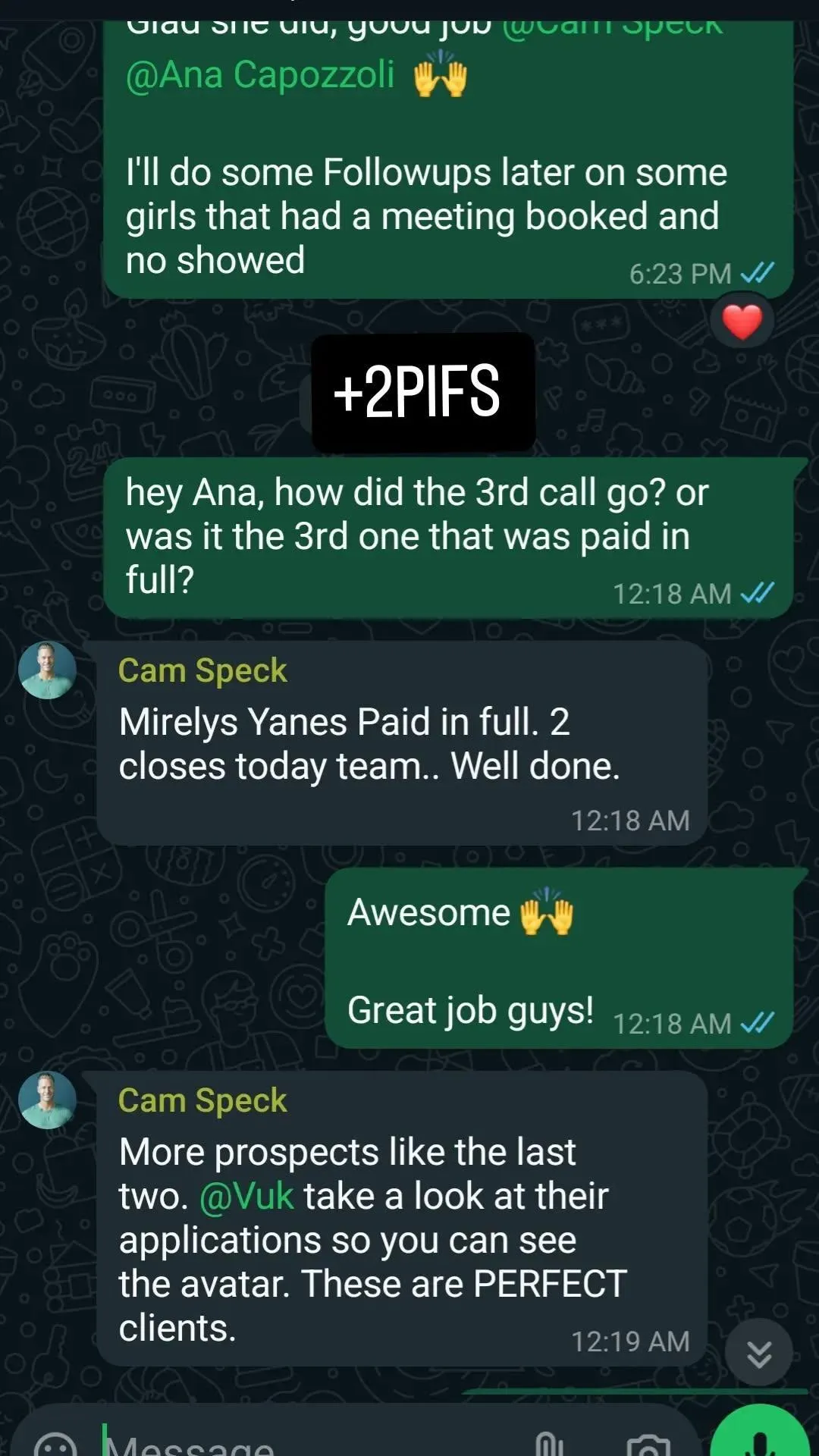Tap Cam Speck's name above the 'More prospects' message

pos(202,1100)
